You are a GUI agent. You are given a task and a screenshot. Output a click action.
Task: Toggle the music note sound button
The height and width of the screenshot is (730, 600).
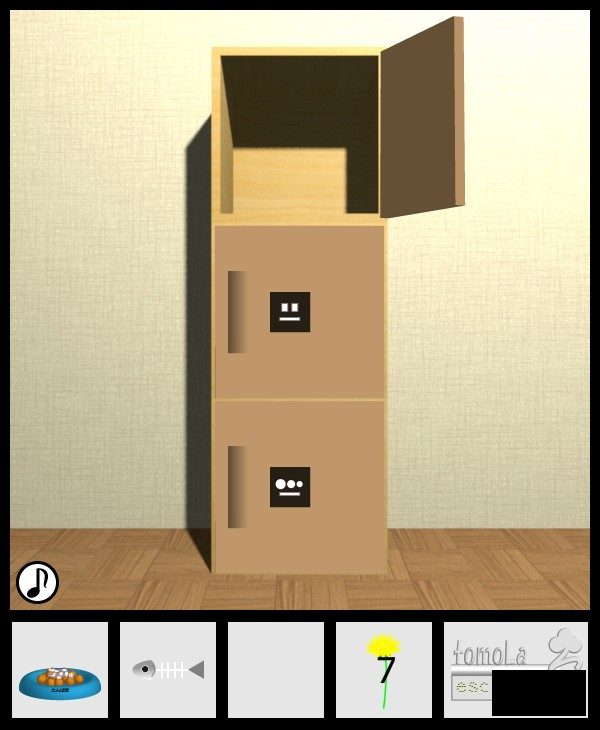37,582
